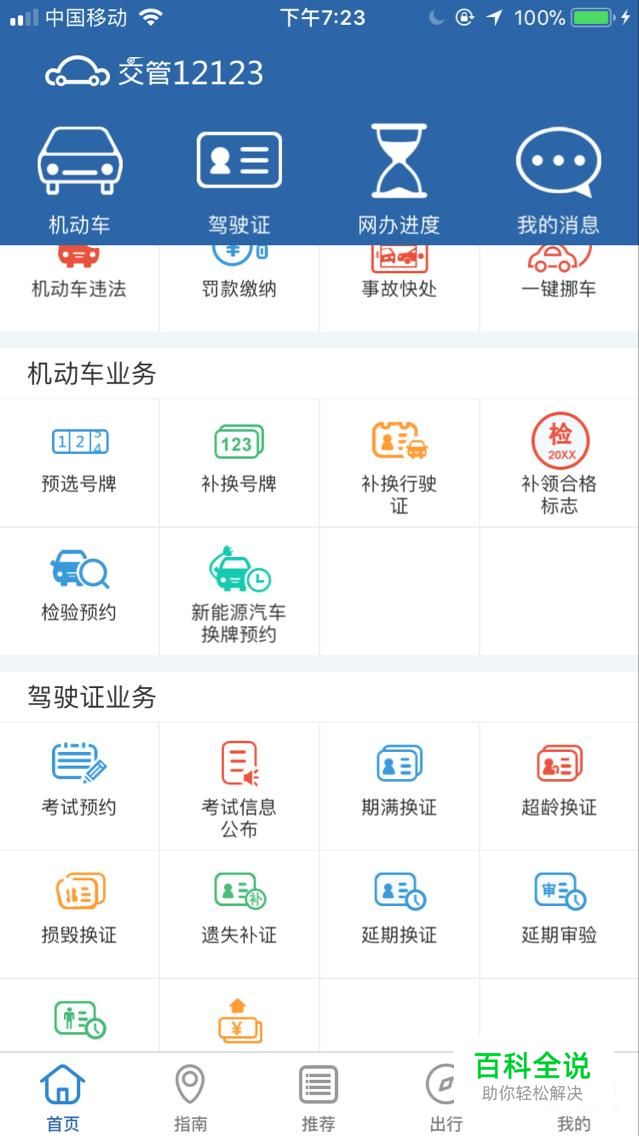
Task: Open 考试预约 exam booking
Action: [x=79, y=786]
